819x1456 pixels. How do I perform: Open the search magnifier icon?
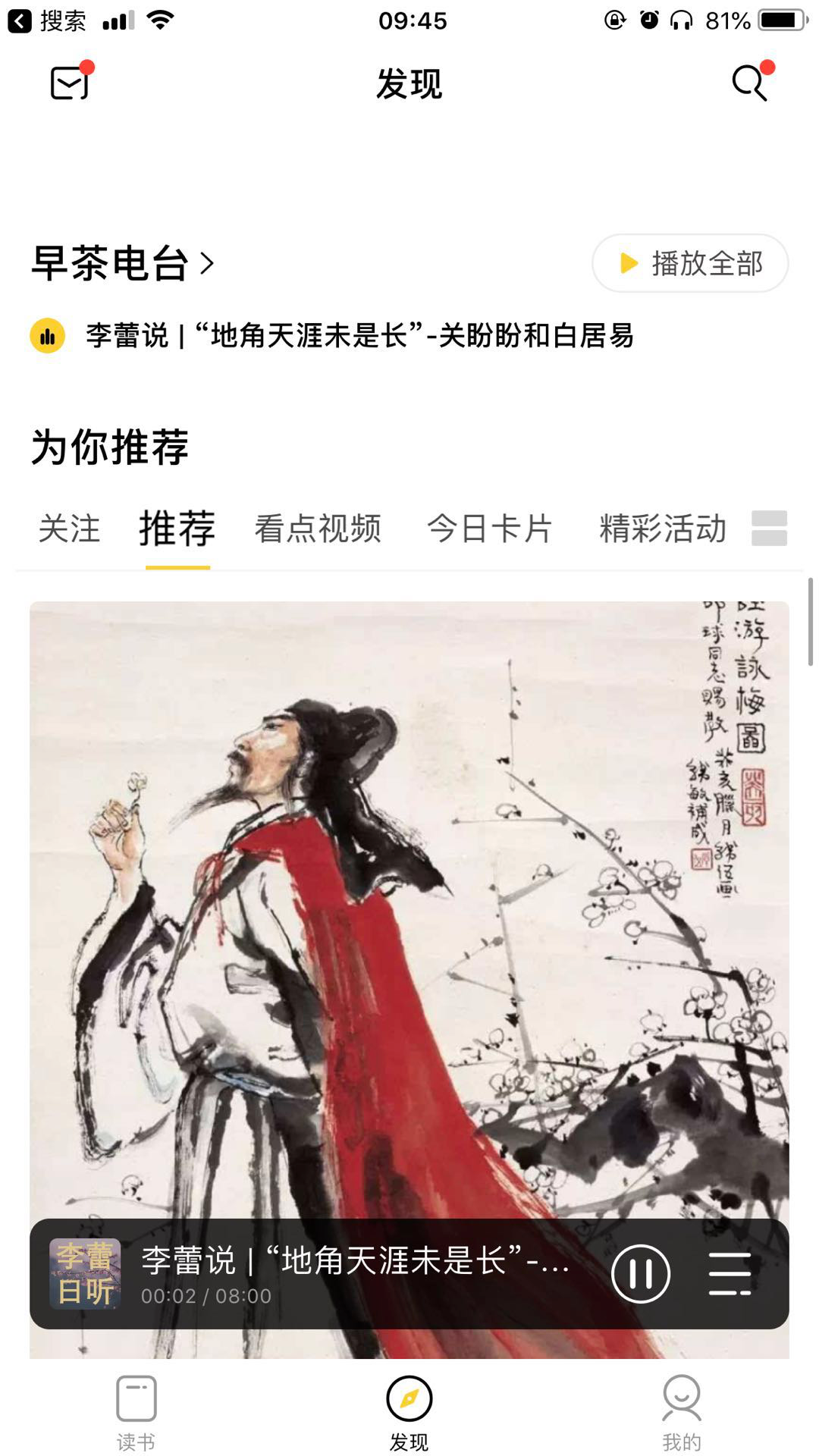click(749, 82)
